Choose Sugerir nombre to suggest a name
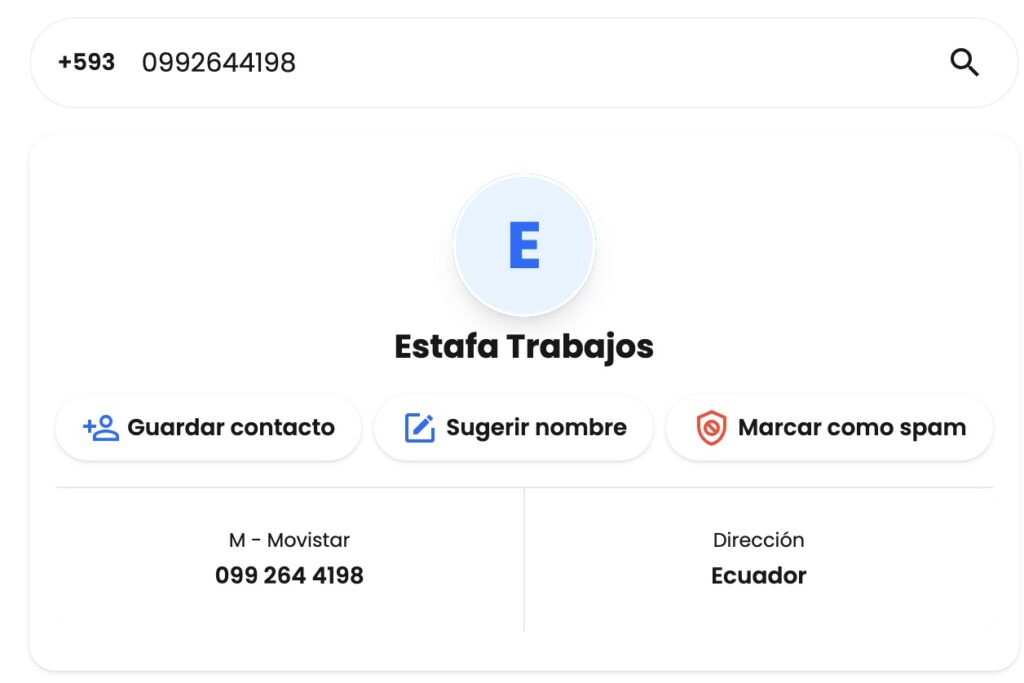This screenshot has height=683, width=1024. point(514,428)
